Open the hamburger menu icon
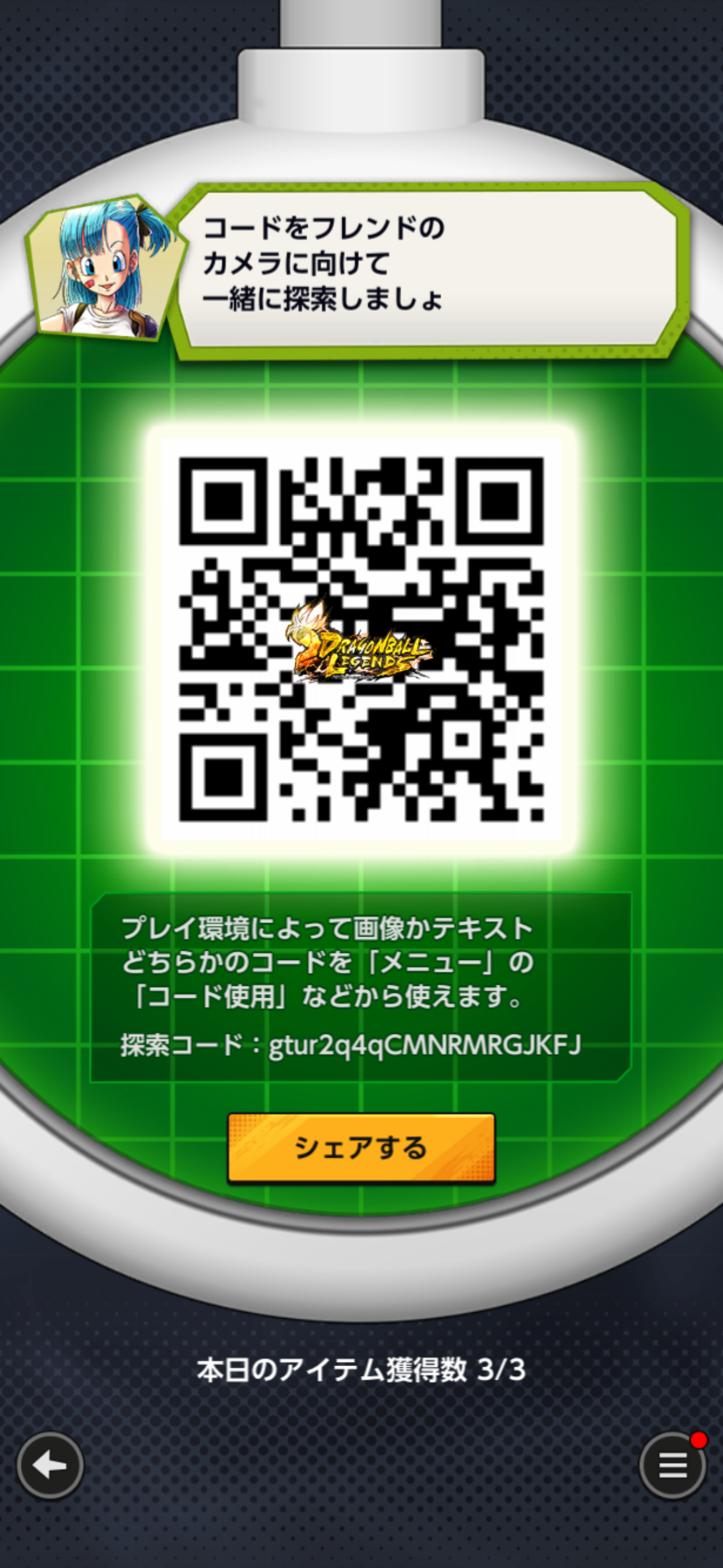This screenshot has width=723, height=1568. (673, 1466)
